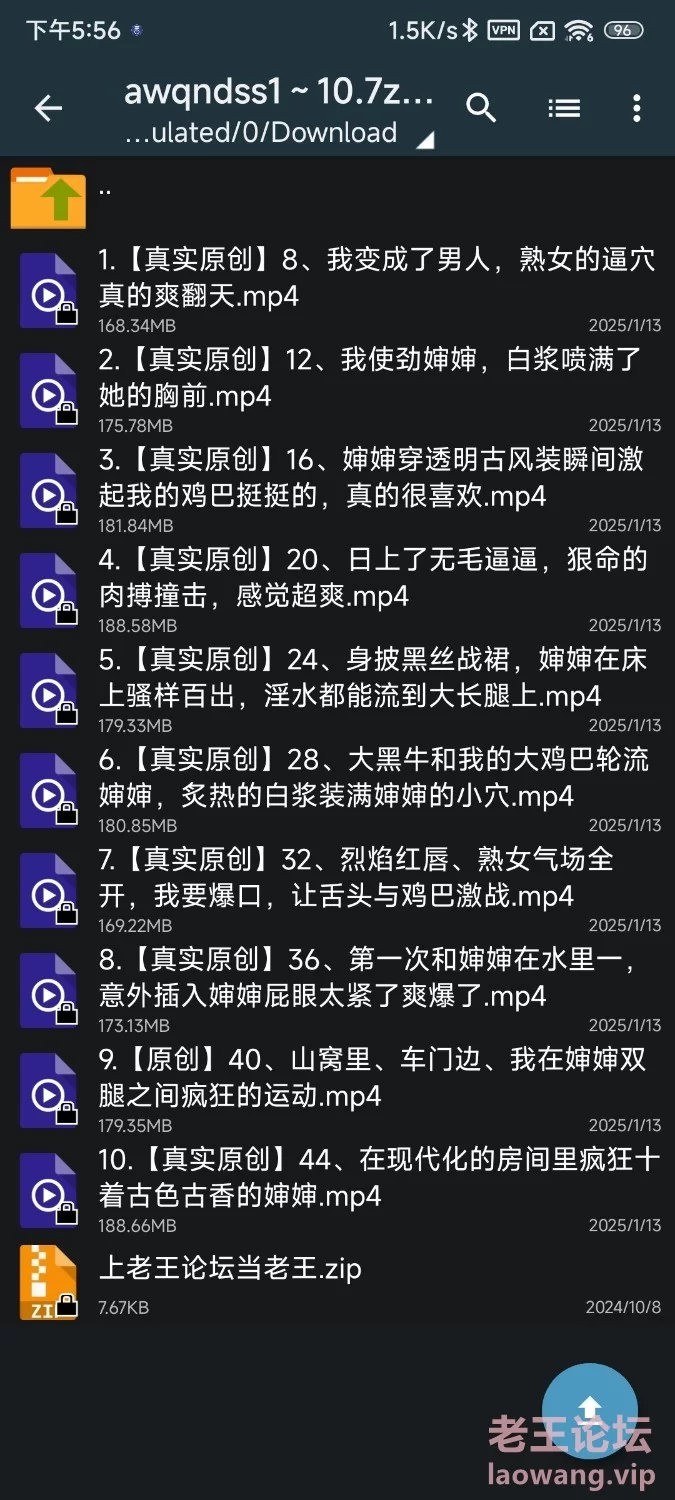
Task: Open the 180.85MB video file numbered 6
Action: (x=337, y=790)
